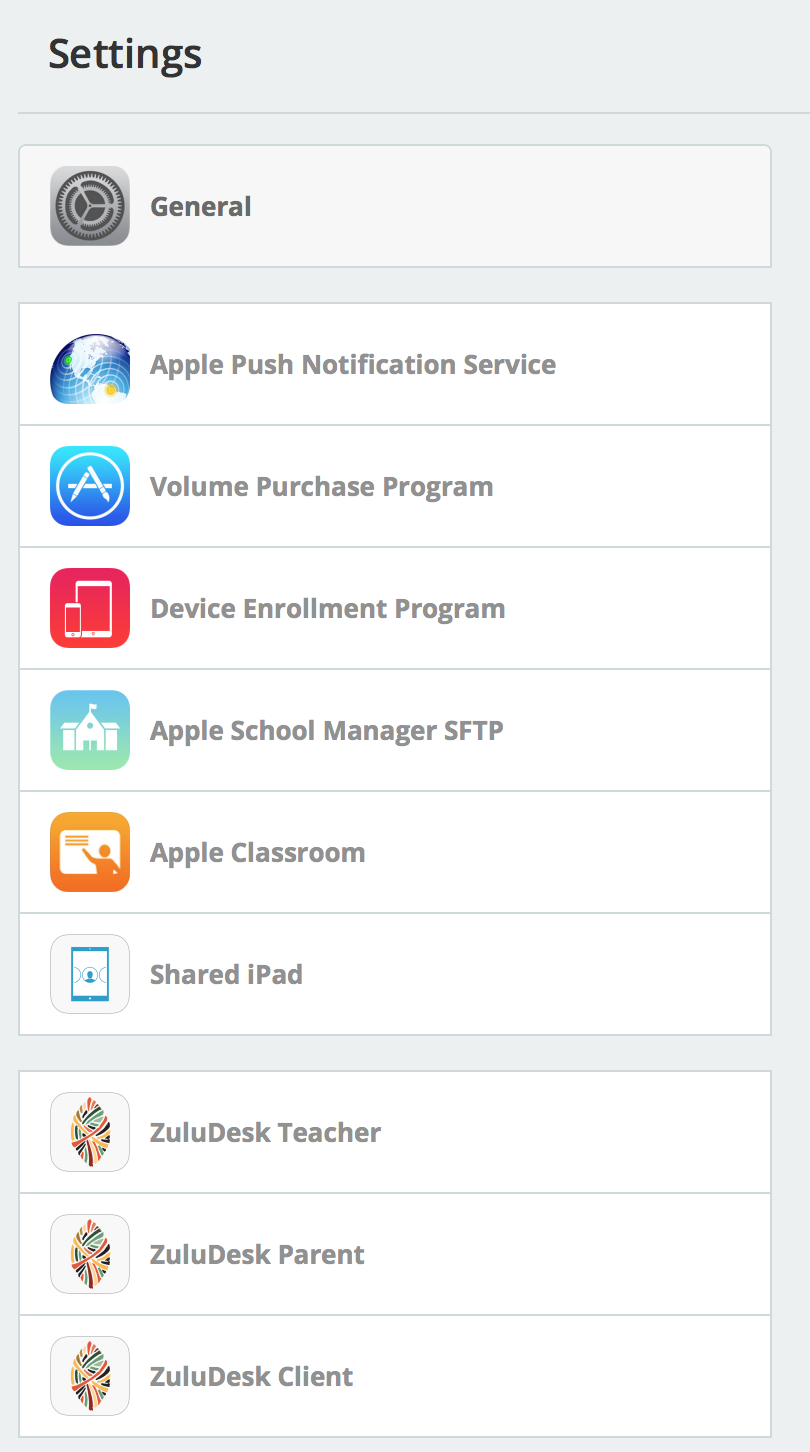
Task: Go to Device Enrollment Program
Action: (x=327, y=609)
